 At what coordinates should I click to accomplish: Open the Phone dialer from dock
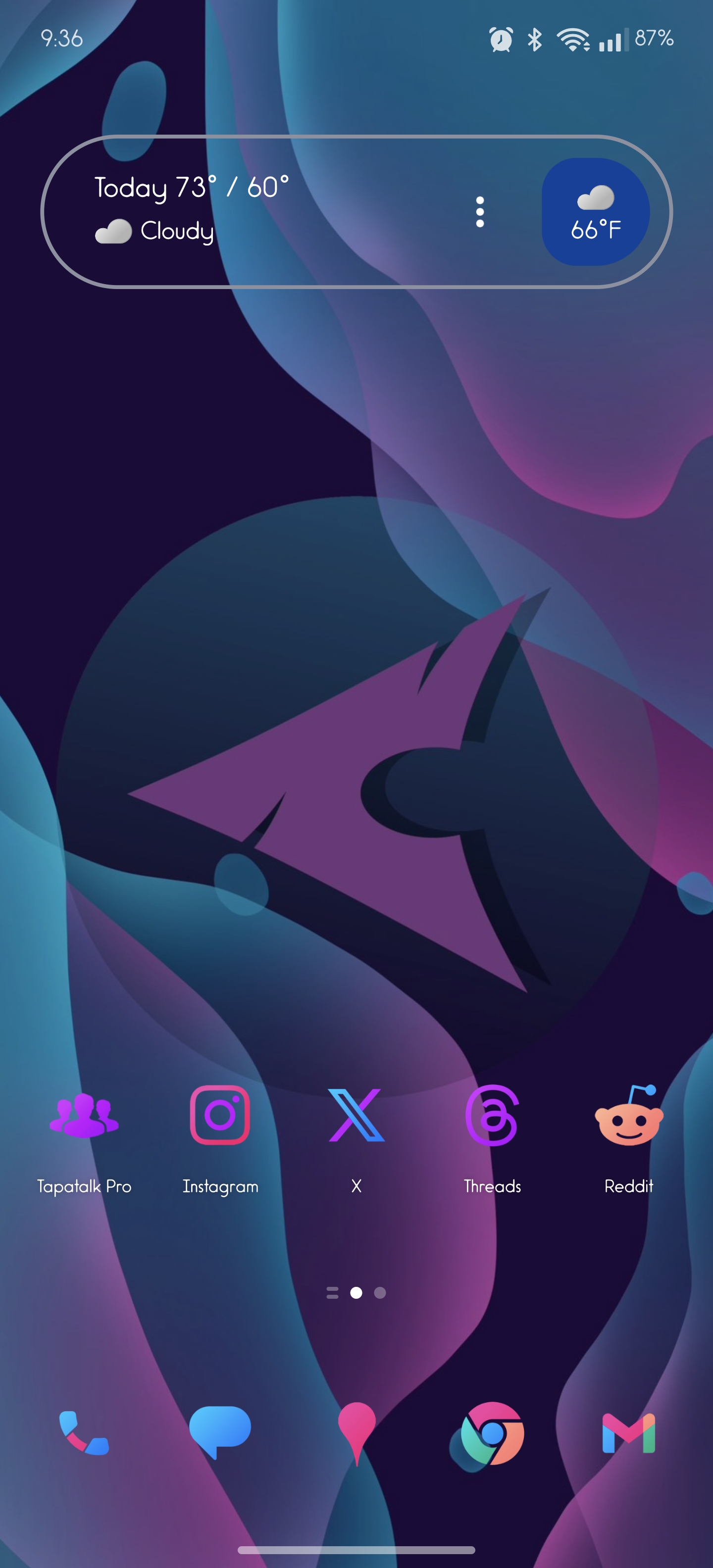(x=84, y=1433)
